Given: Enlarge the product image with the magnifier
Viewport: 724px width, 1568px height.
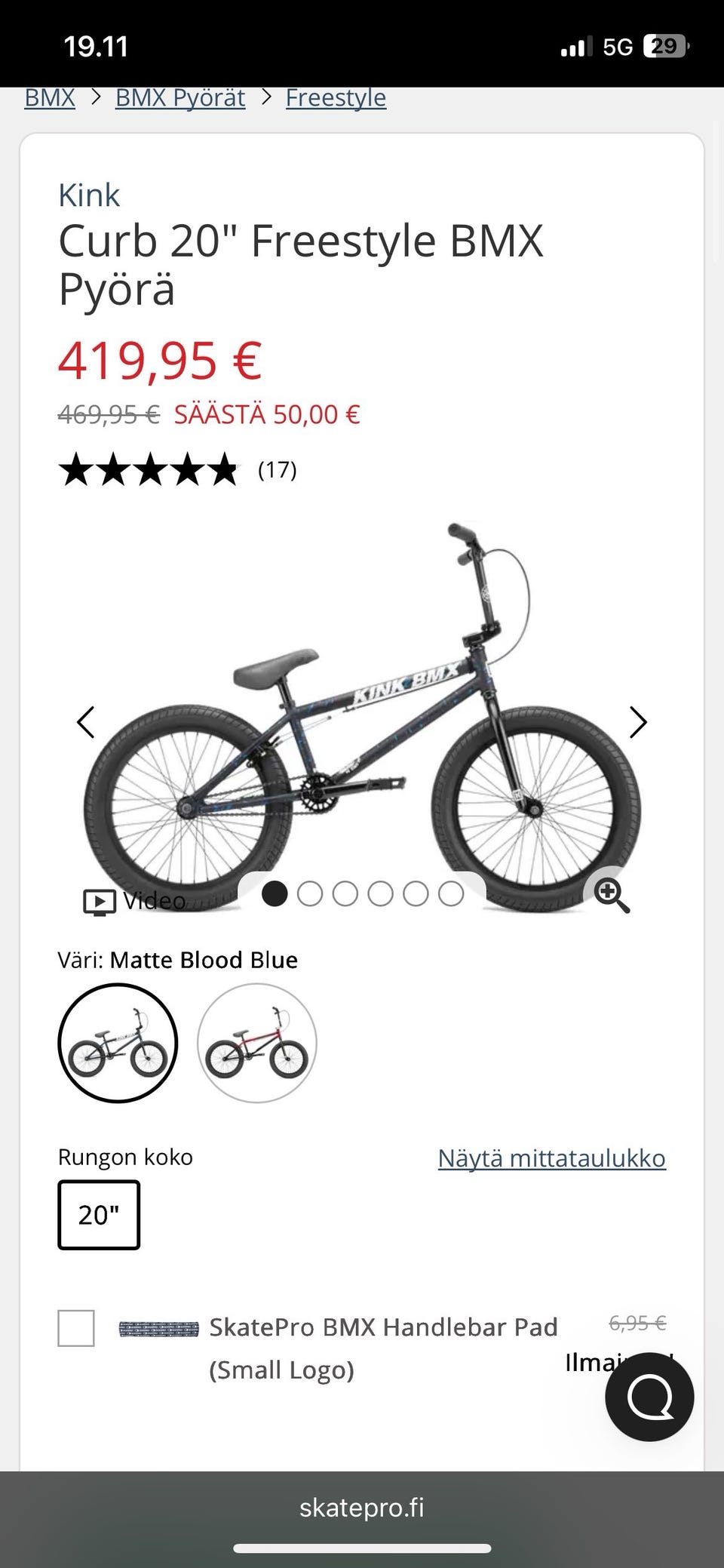Looking at the screenshot, I should point(611,894).
